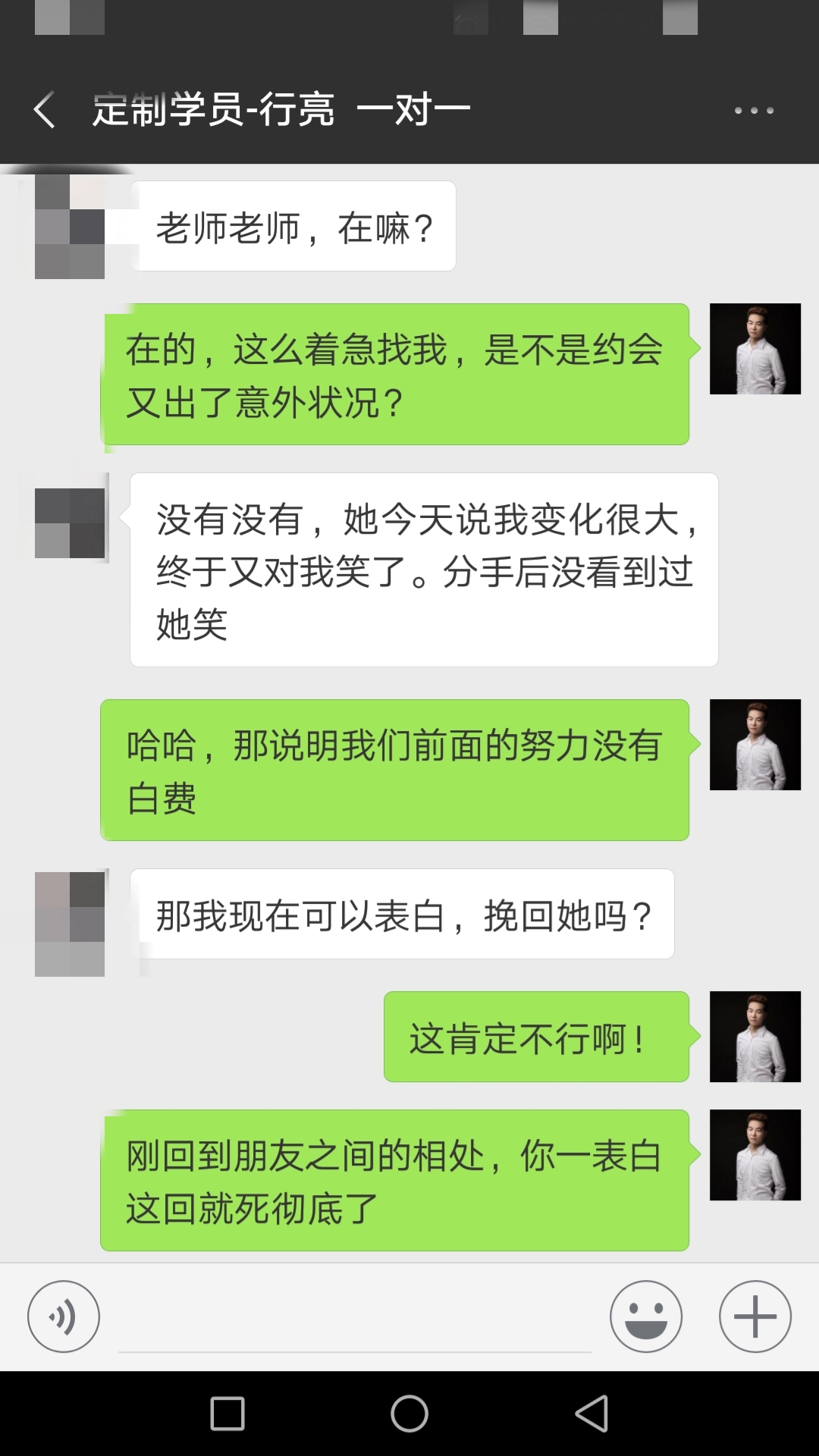The height and width of the screenshot is (1456, 819).
Task: Open the plus attachment menu
Action: click(755, 1316)
